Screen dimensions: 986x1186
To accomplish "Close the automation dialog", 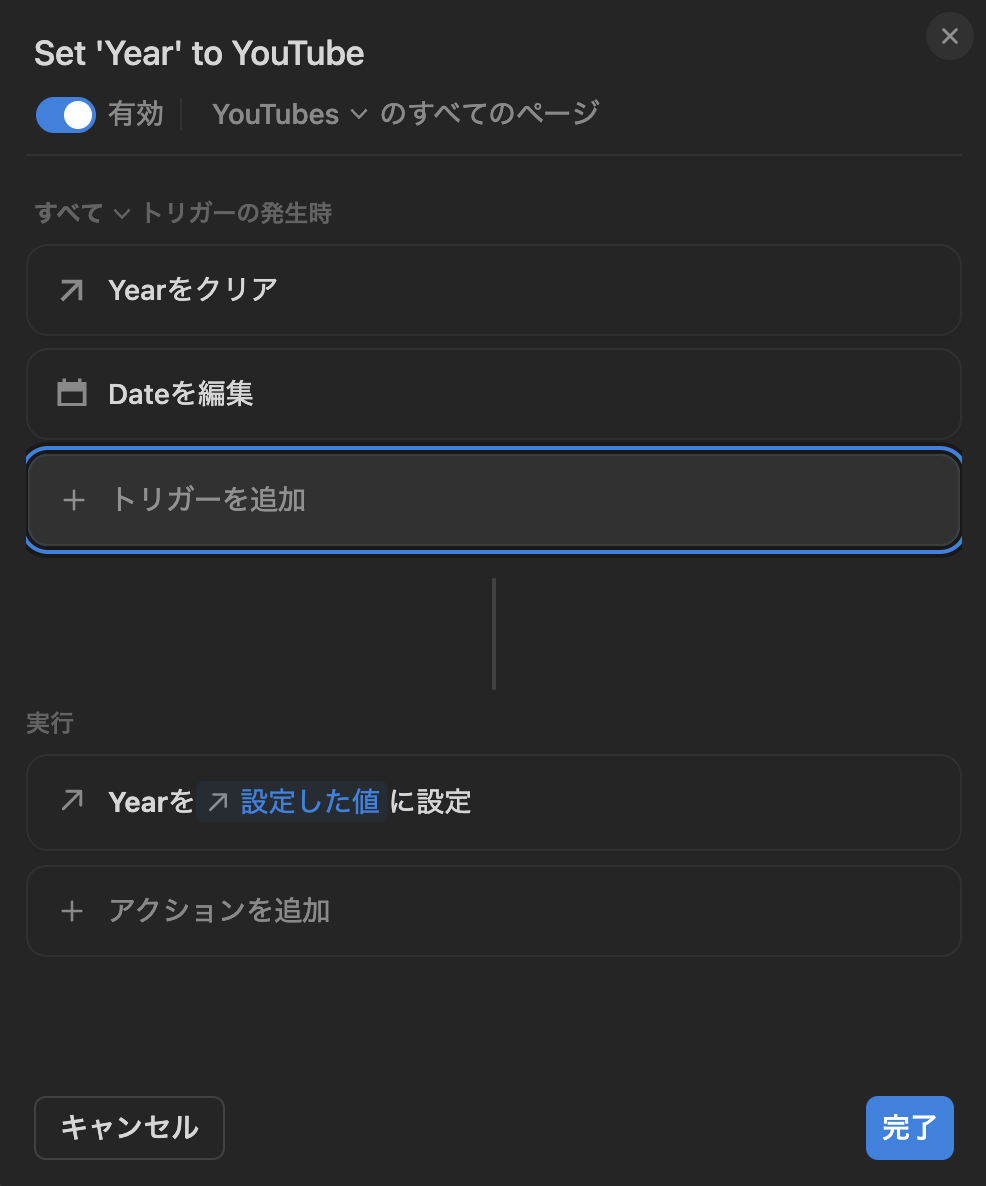I will pos(949,37).
